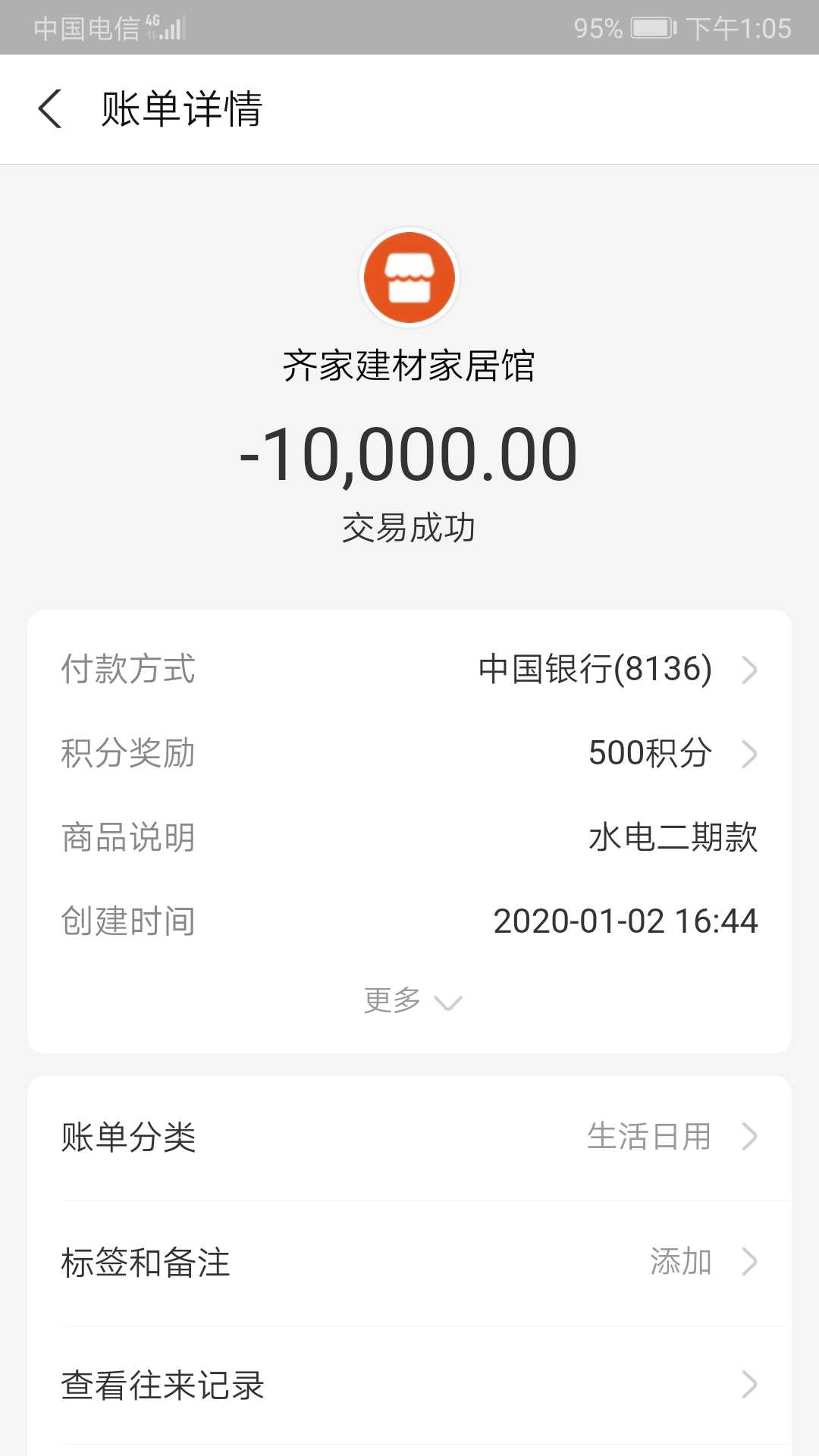Viewport: 819px width, 1456px height.
Task: Change 账单分类 from 生活日用
Action: (409, 1137)
